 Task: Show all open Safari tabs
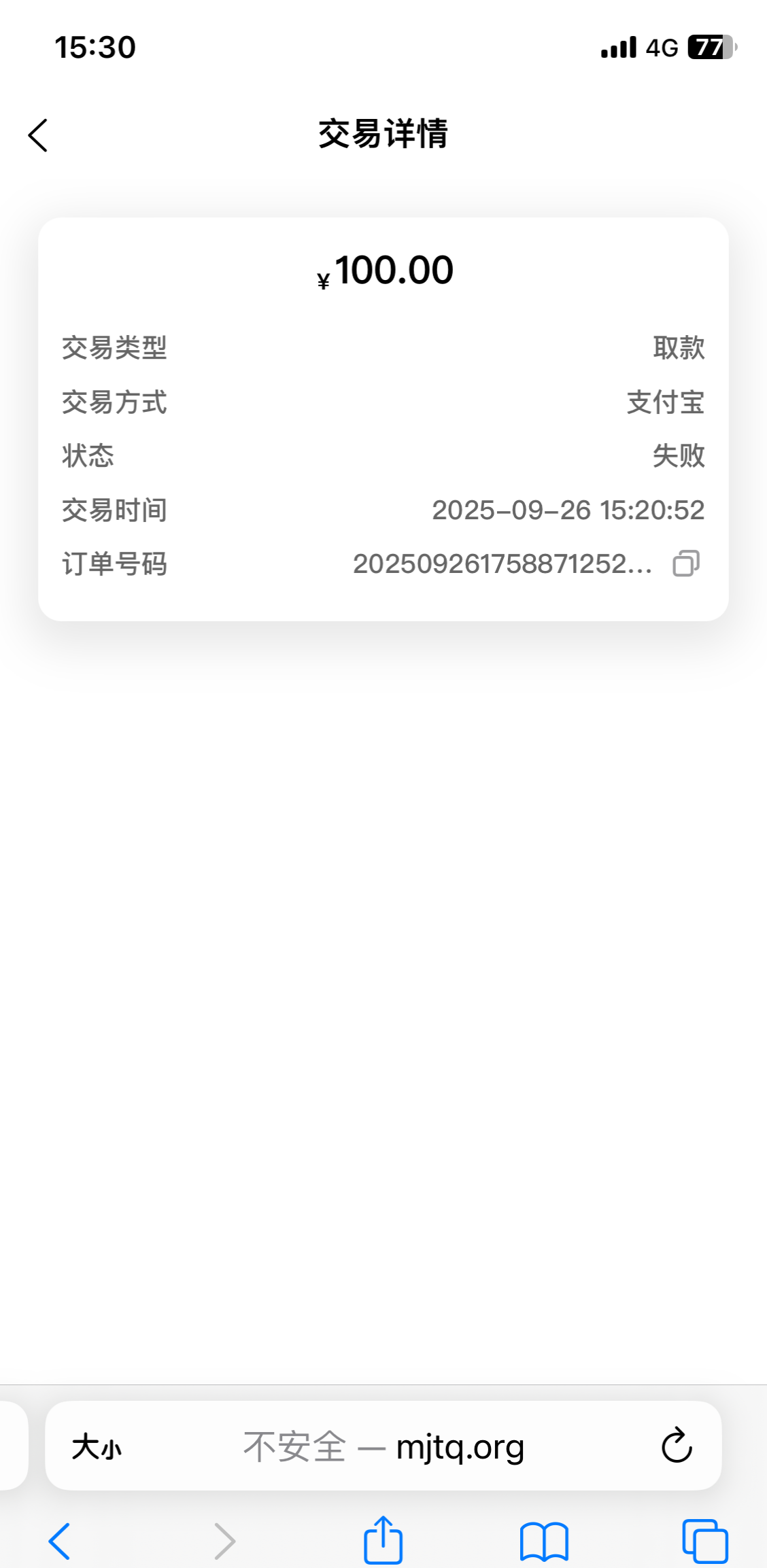click(704, 1541)
